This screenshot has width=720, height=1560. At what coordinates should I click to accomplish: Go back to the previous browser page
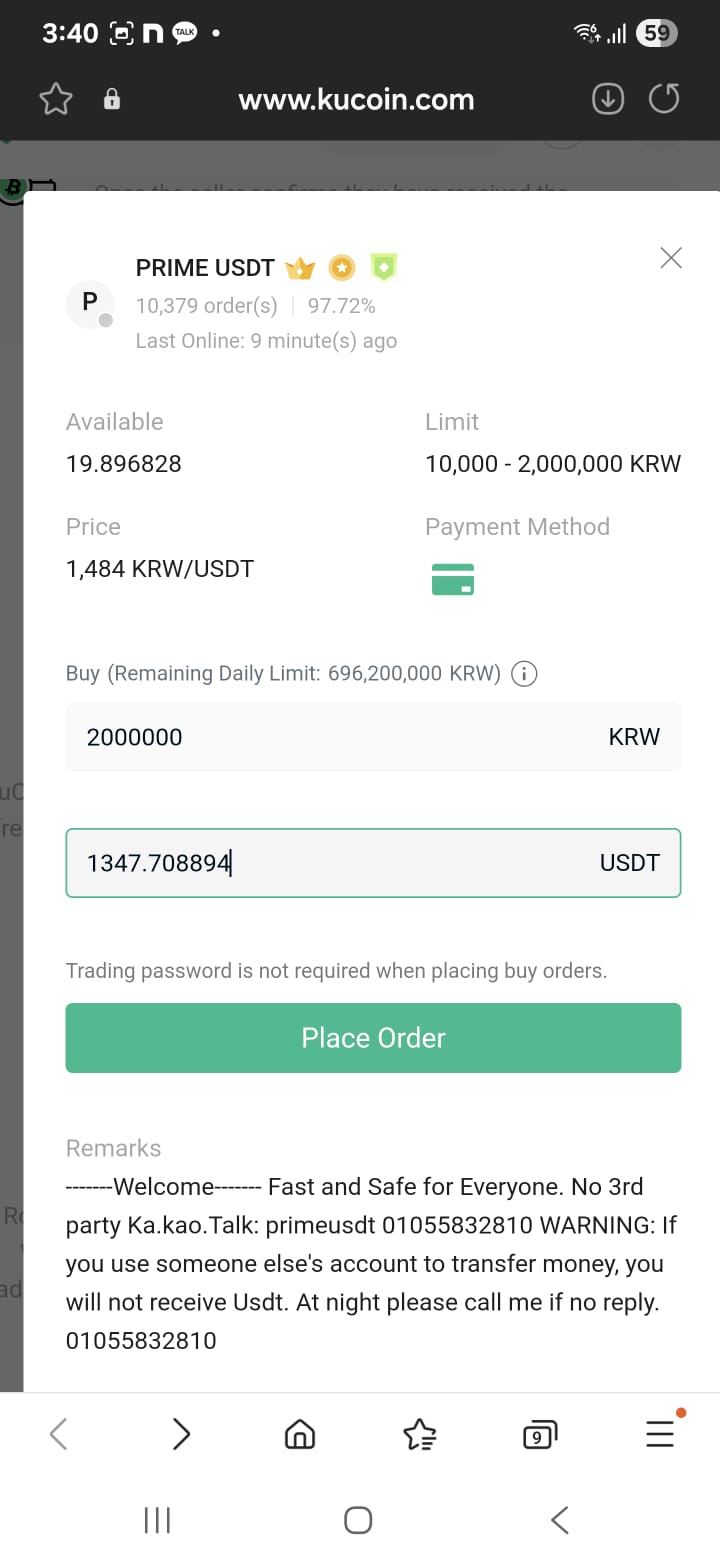(x=58, y=1435)
